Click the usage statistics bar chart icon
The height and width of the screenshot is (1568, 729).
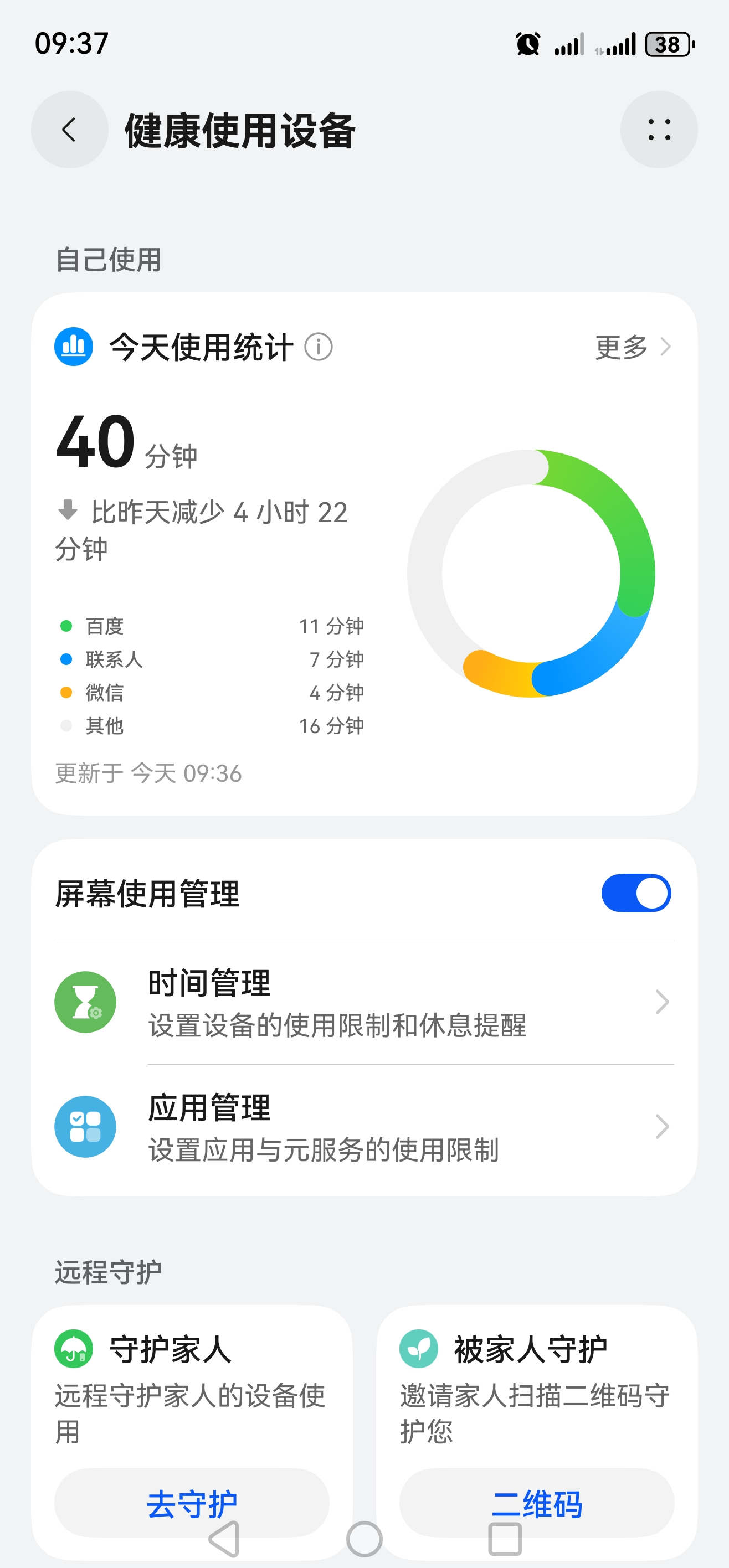73,347
